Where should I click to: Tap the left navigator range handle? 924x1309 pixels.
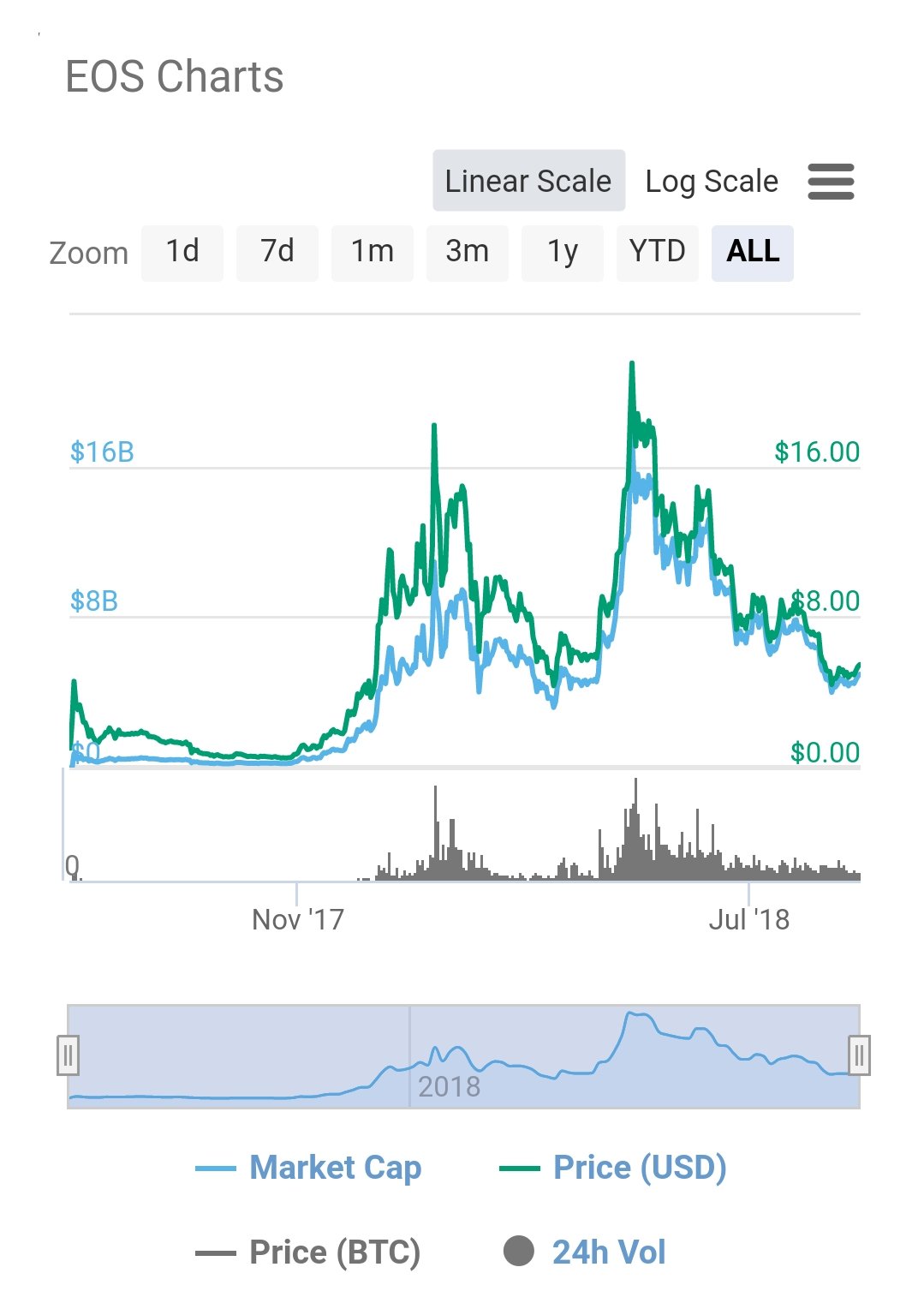click(x=69, y=1055)
